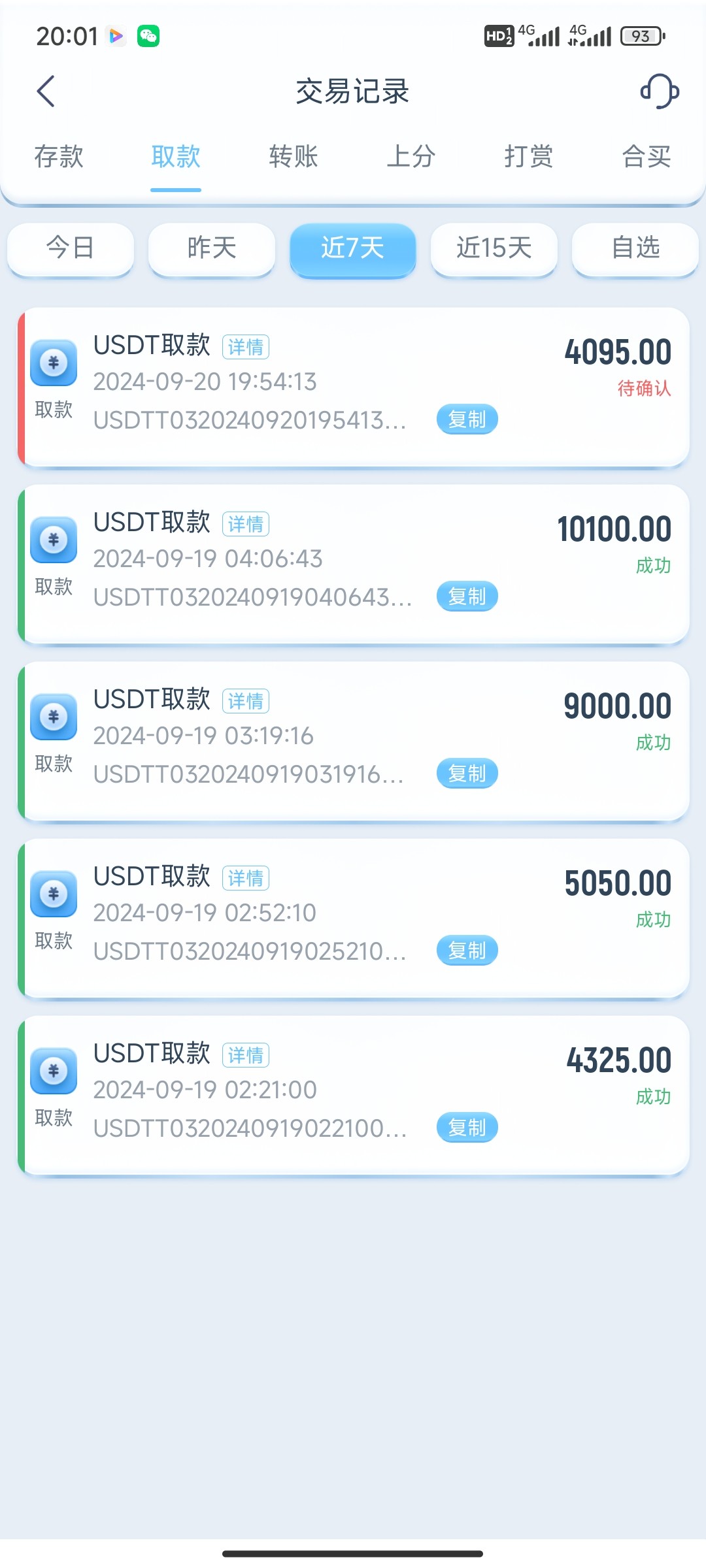This screenshot has width=706, height=1568.
Task: Choose the 自选 date range
Action: [x=635, y=248]
